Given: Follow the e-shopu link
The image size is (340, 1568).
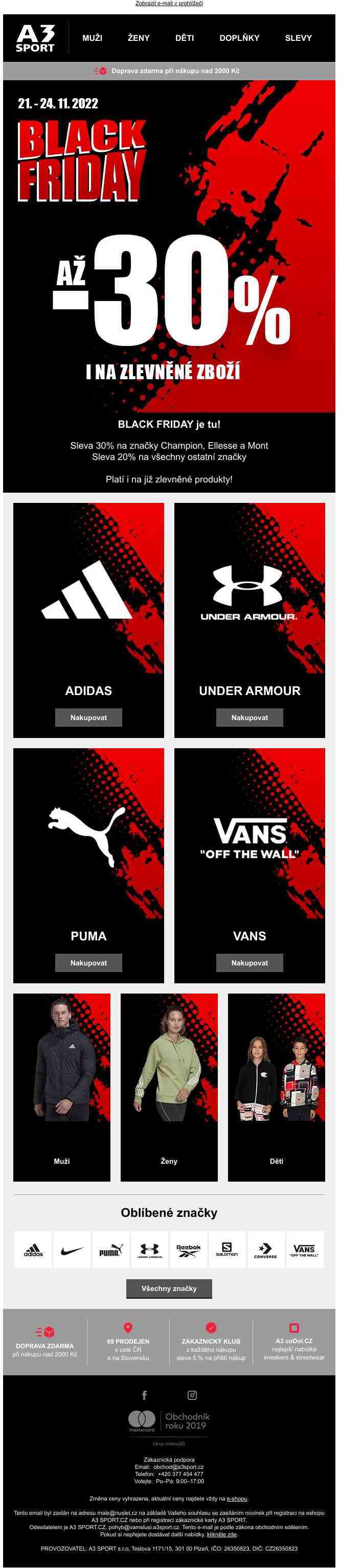Looking at the screenshot, I should tap(237, 1498).
